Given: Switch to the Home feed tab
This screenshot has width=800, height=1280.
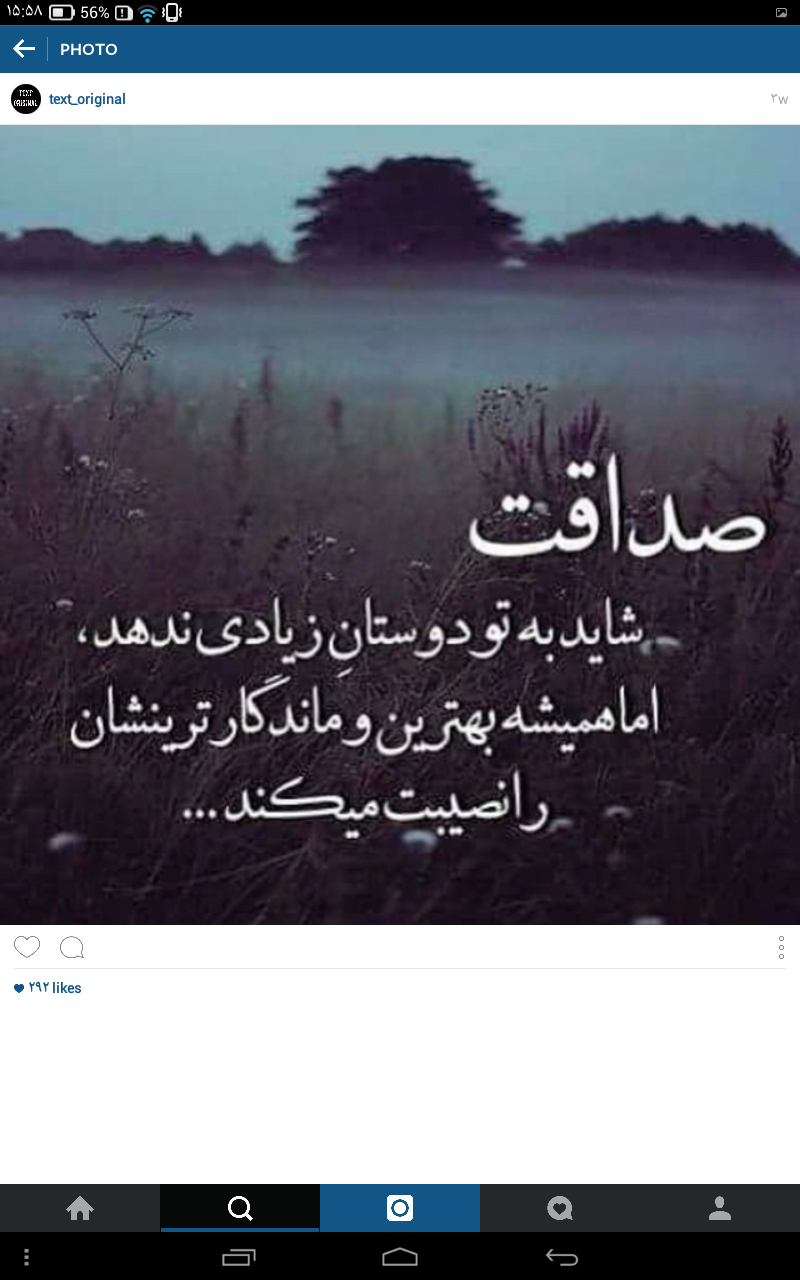Looking at the screenshot, I should tap(80, 1208).
